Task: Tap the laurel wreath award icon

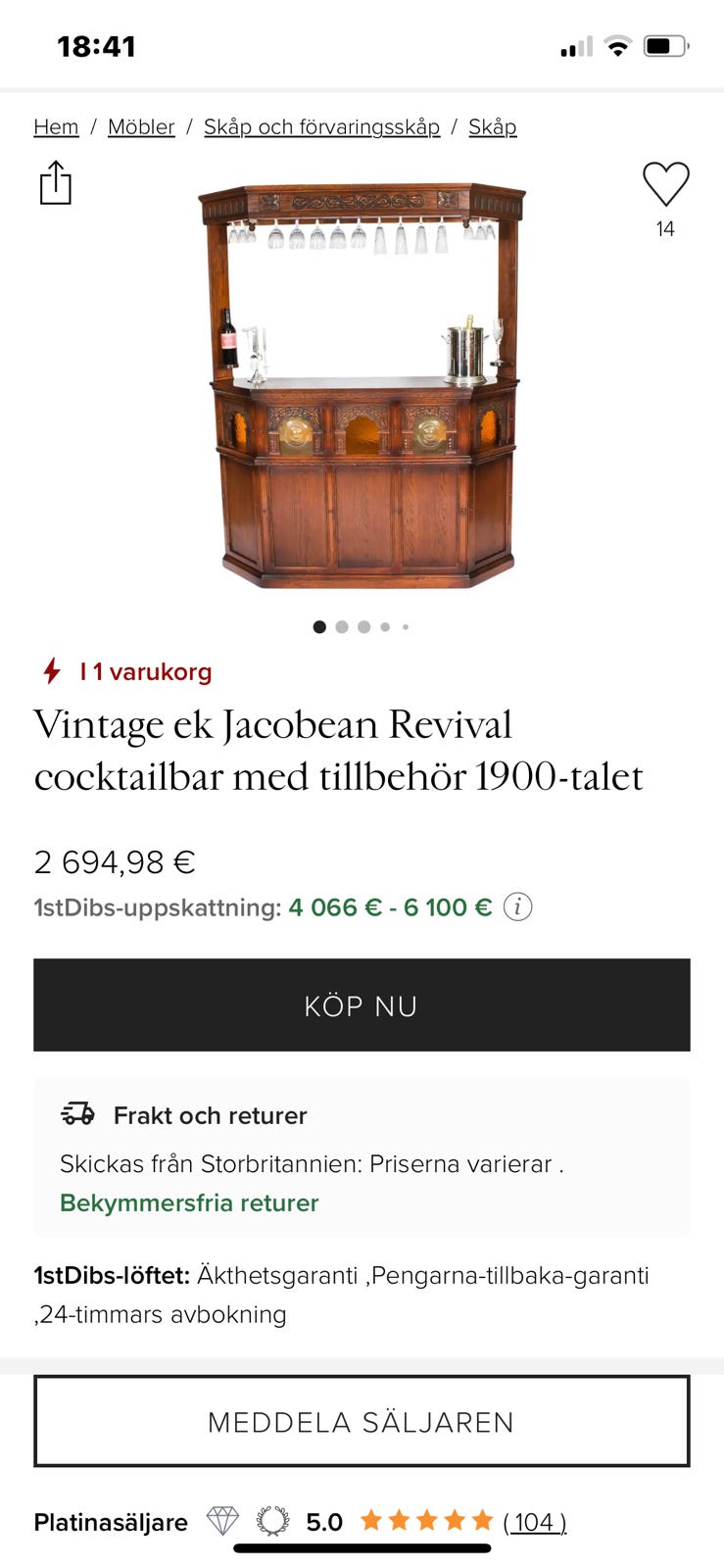Action: pyautogui.click(x=271, y=1522)
